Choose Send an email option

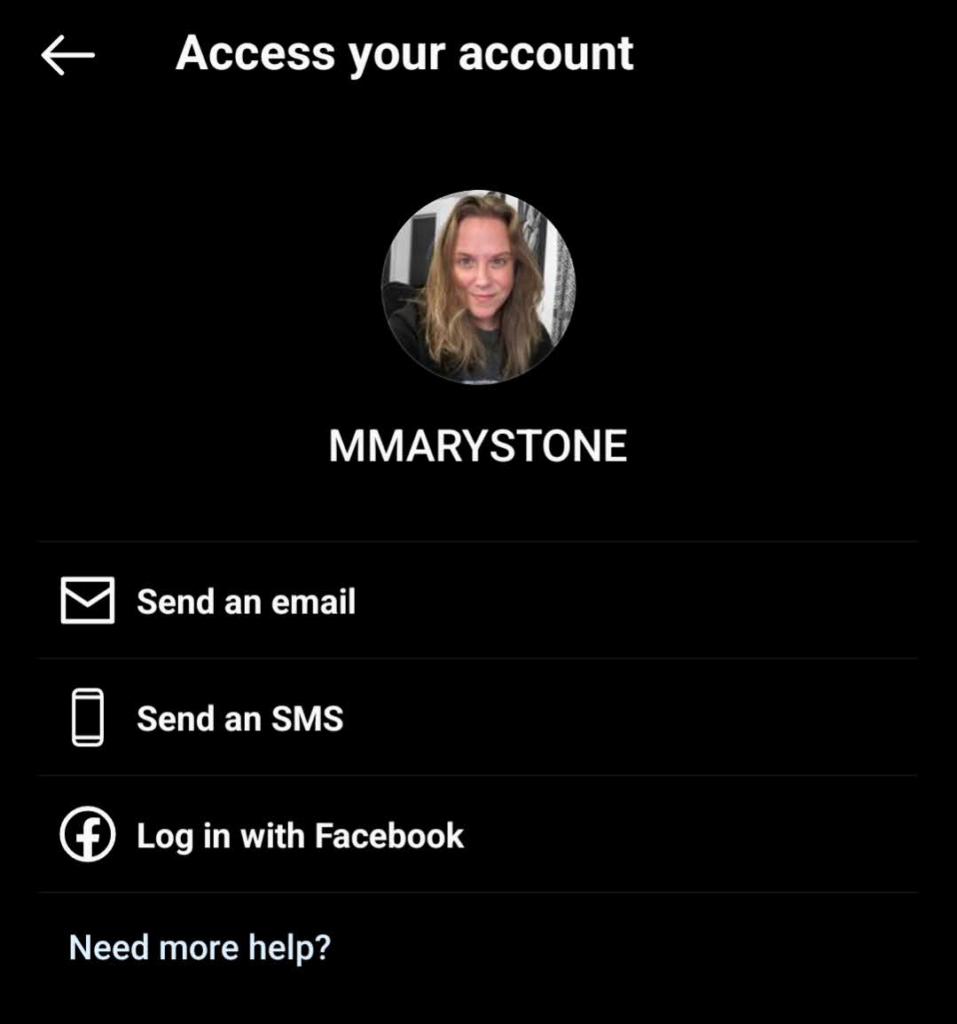click(x=245, y=602)
